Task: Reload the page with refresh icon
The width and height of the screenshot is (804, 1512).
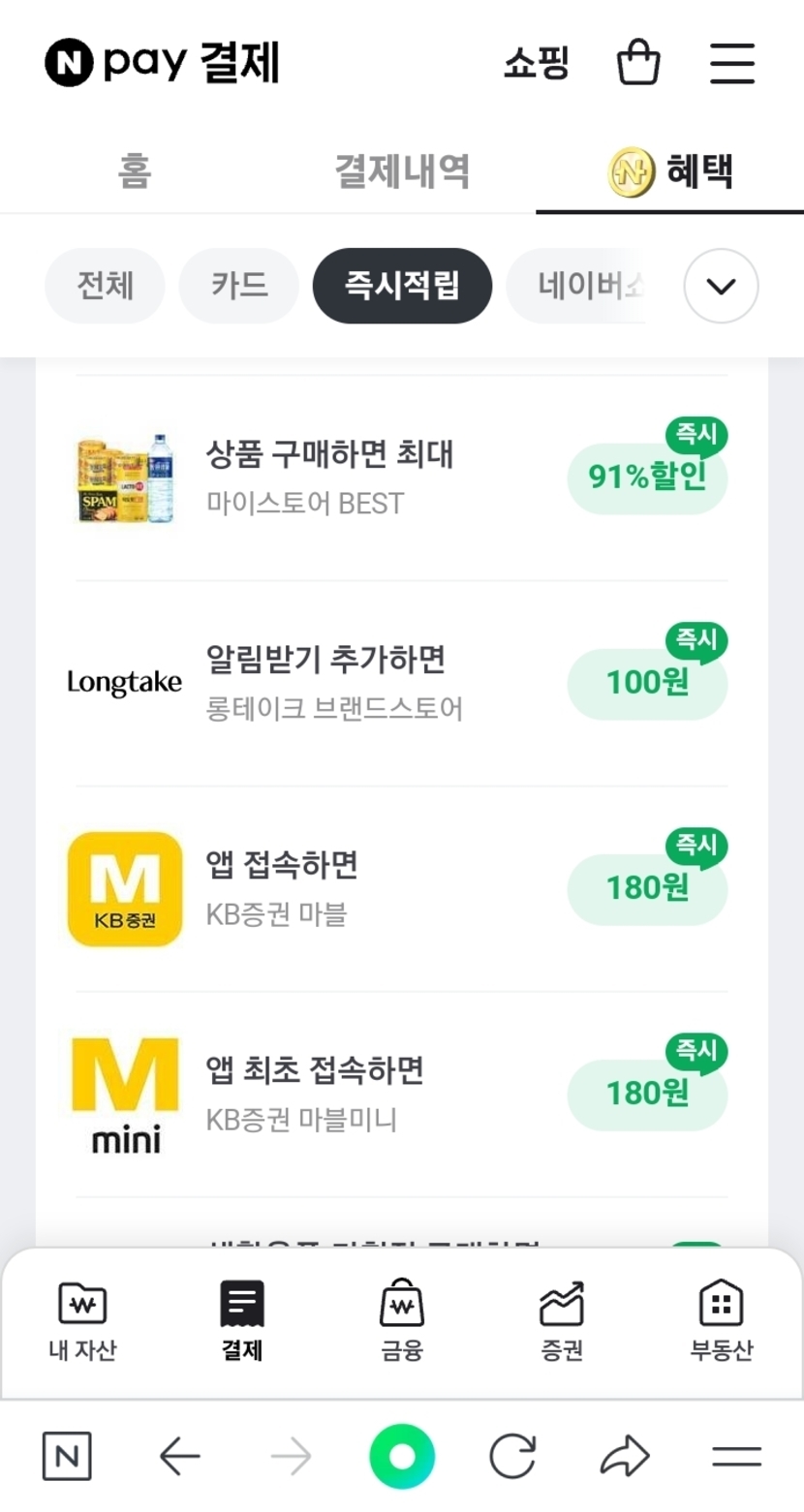Action: (512, 1456)
